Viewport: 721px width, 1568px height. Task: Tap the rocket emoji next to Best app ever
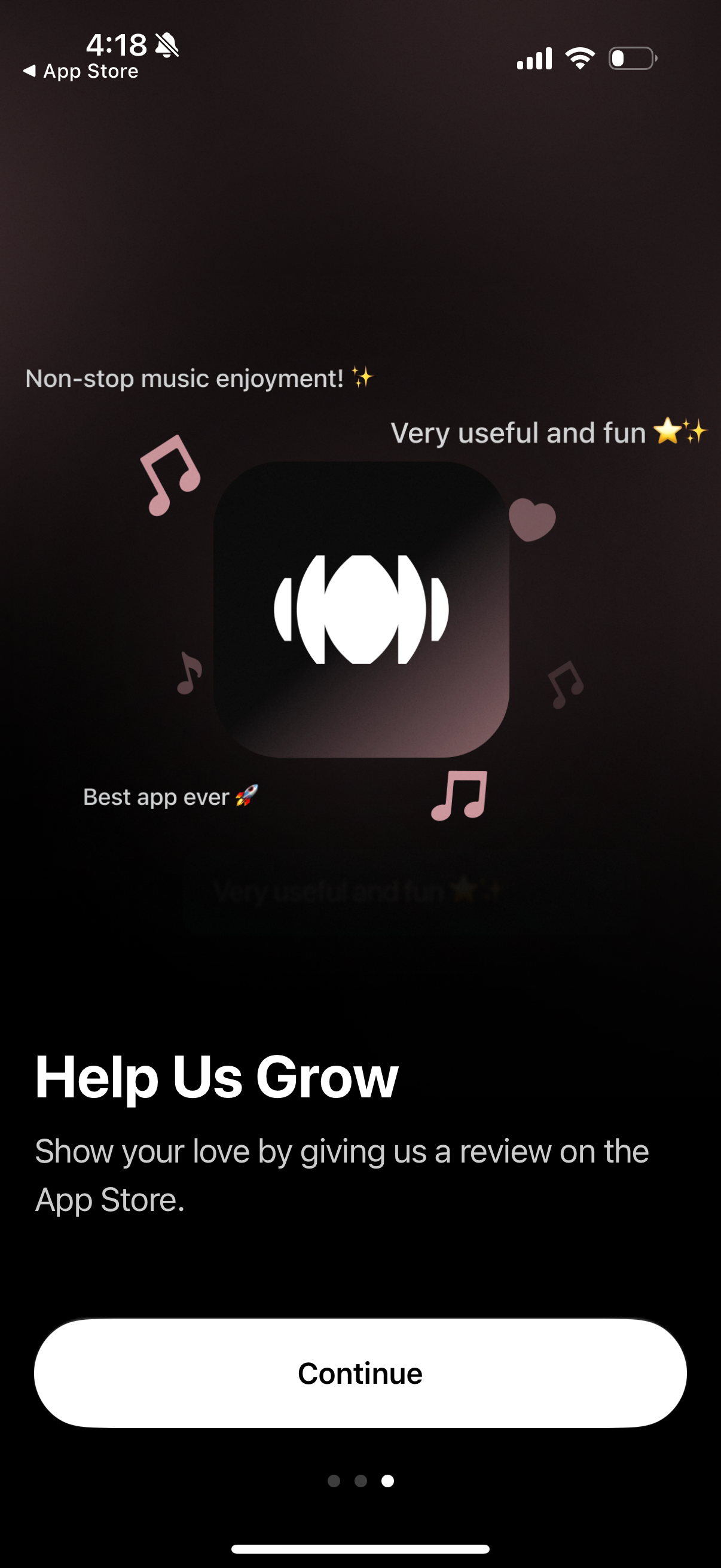pyautogui.click(x=246, y=796)
